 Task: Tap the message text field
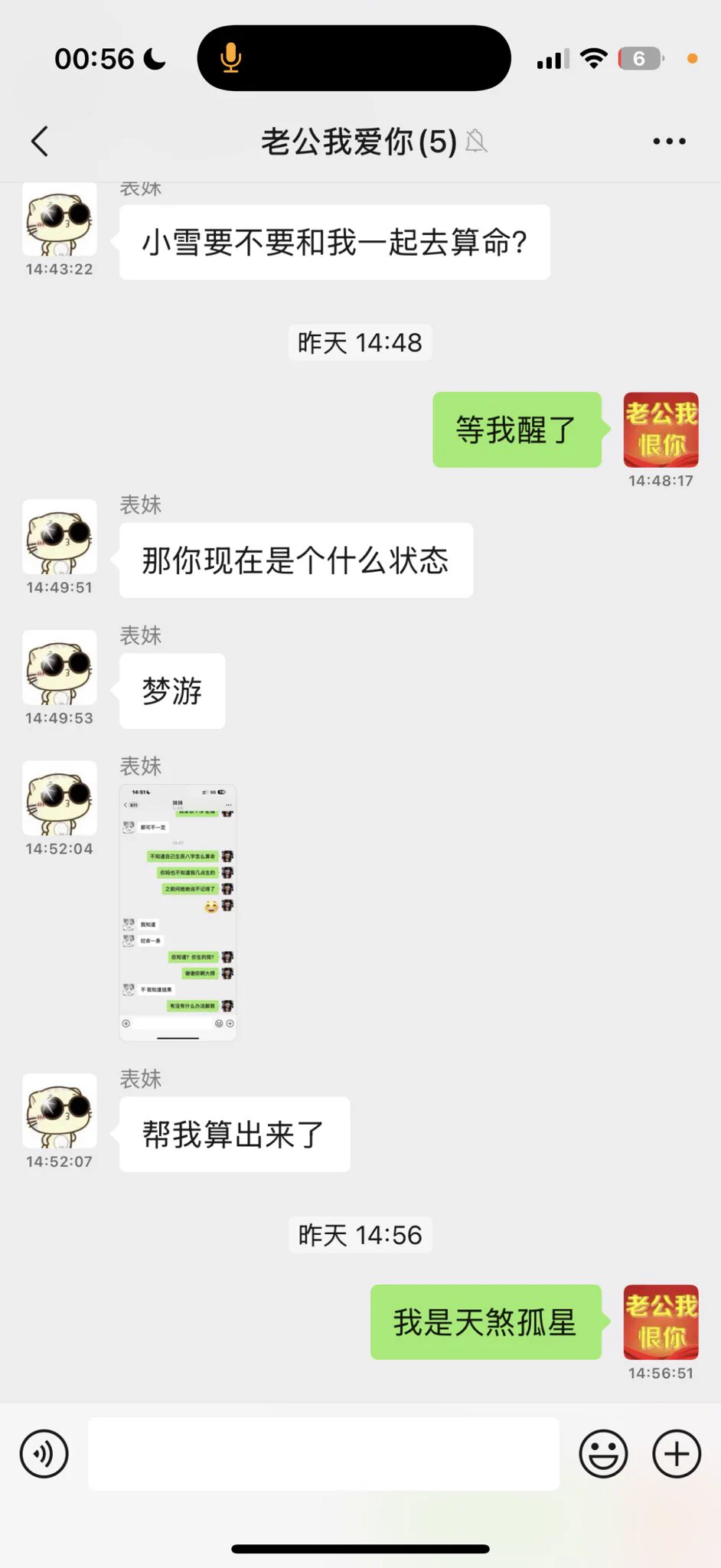323,1453
